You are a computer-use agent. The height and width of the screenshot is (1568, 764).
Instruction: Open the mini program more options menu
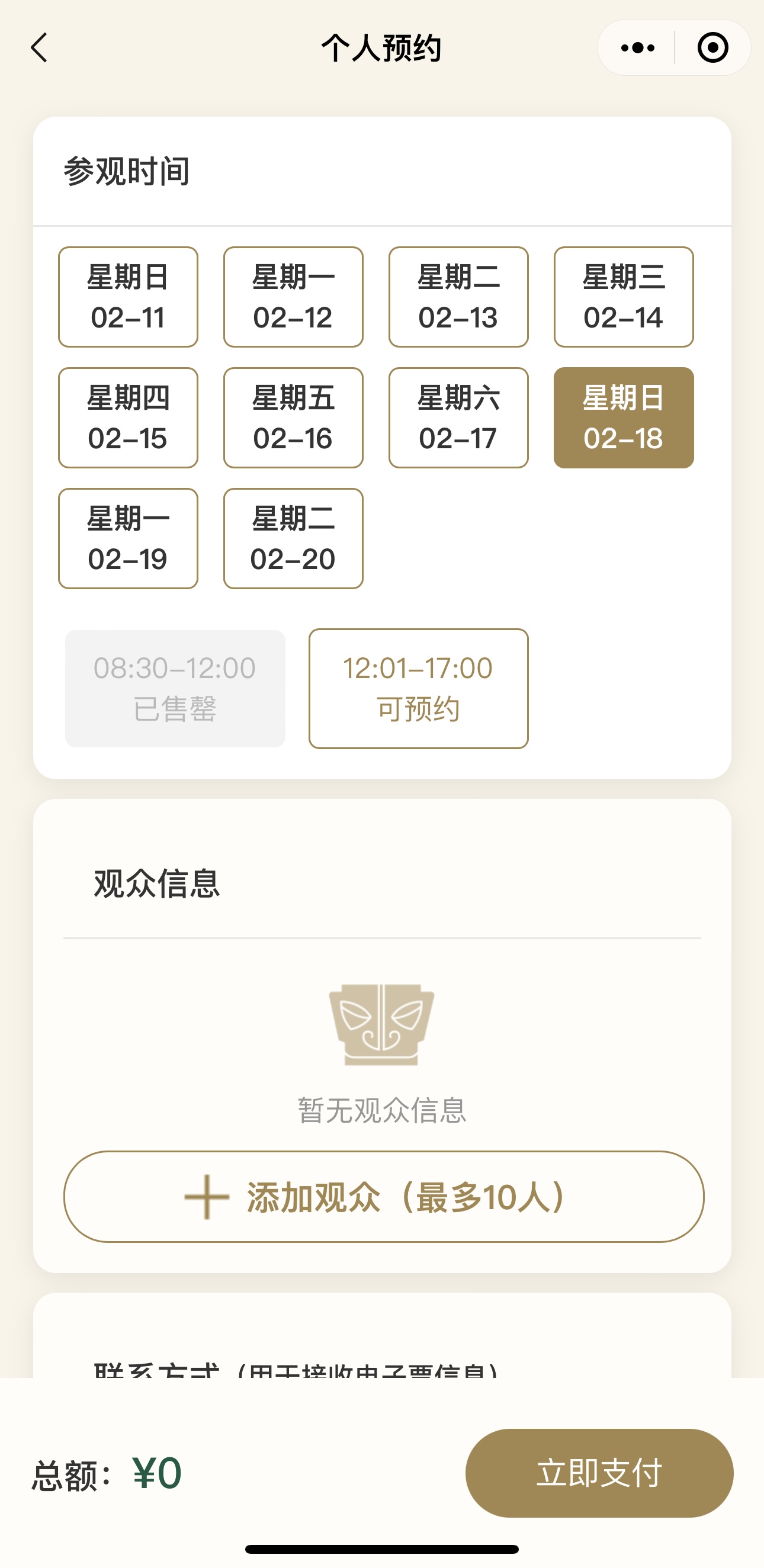[x=637, y=47]
